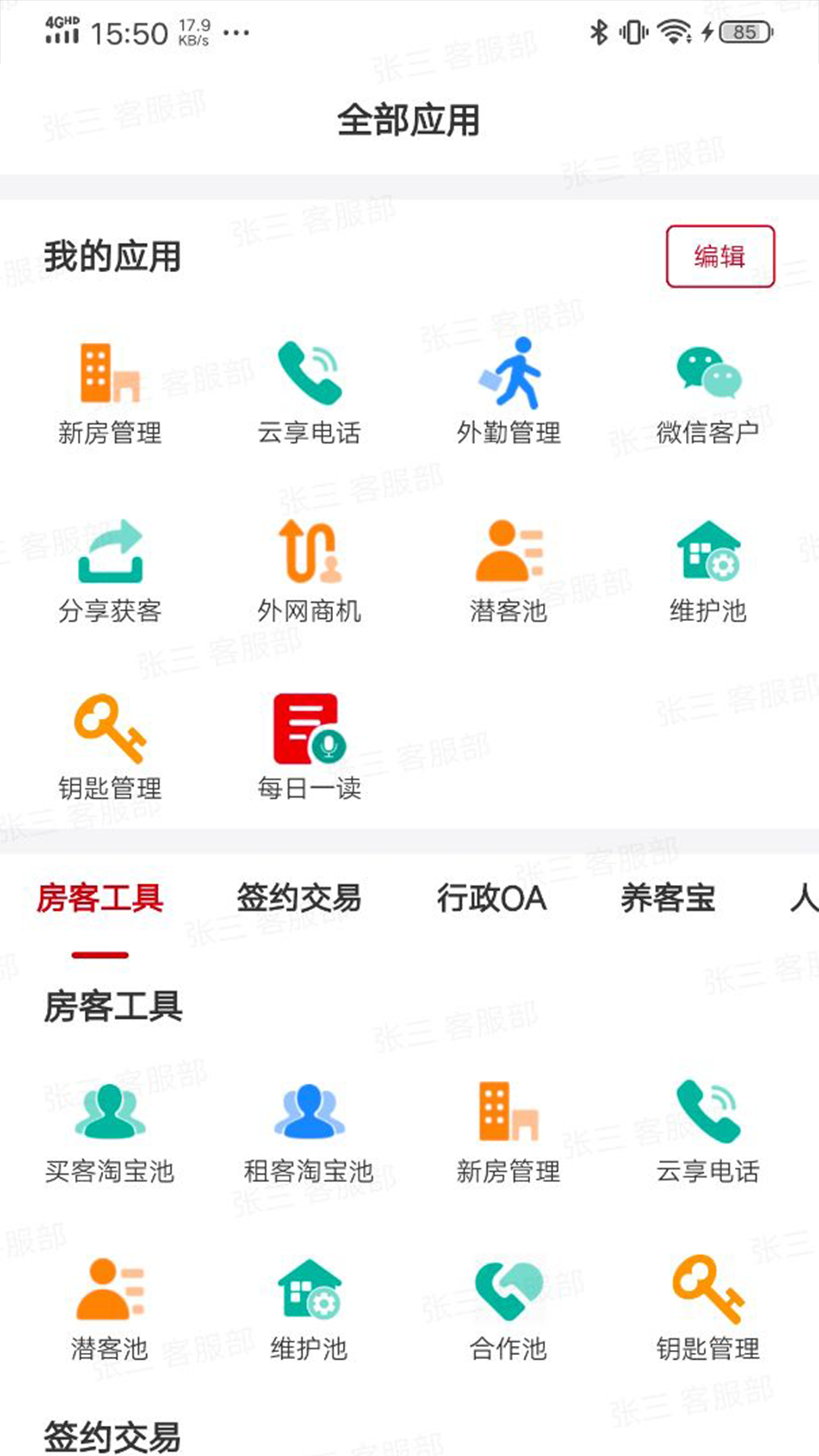This screenshot has width=819, height=1456.
Task: Open 外网商机 app
Action: coord(309,570)
